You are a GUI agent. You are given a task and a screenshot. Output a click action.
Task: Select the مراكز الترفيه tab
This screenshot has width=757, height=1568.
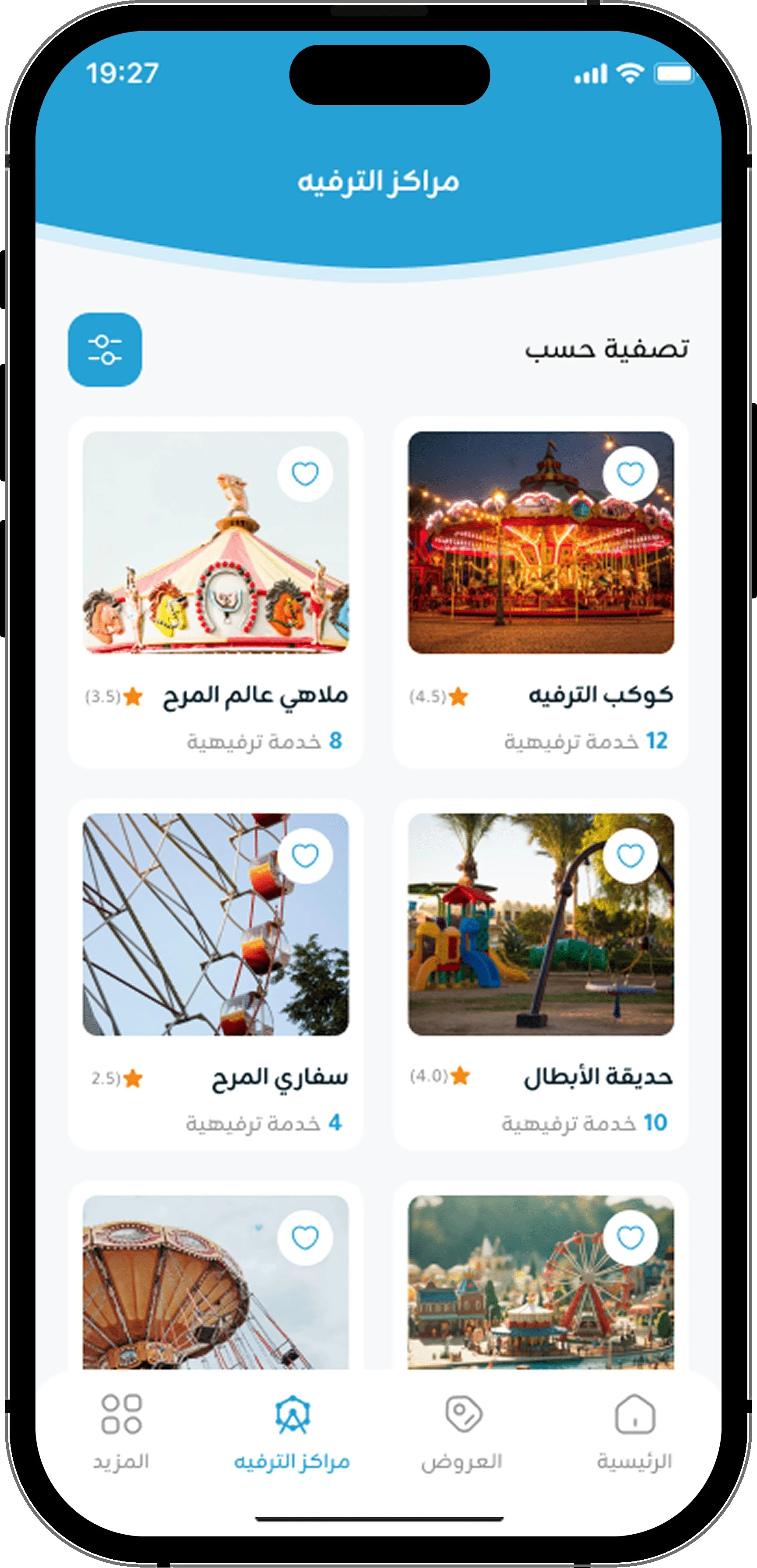click(x=292, y=1430)
